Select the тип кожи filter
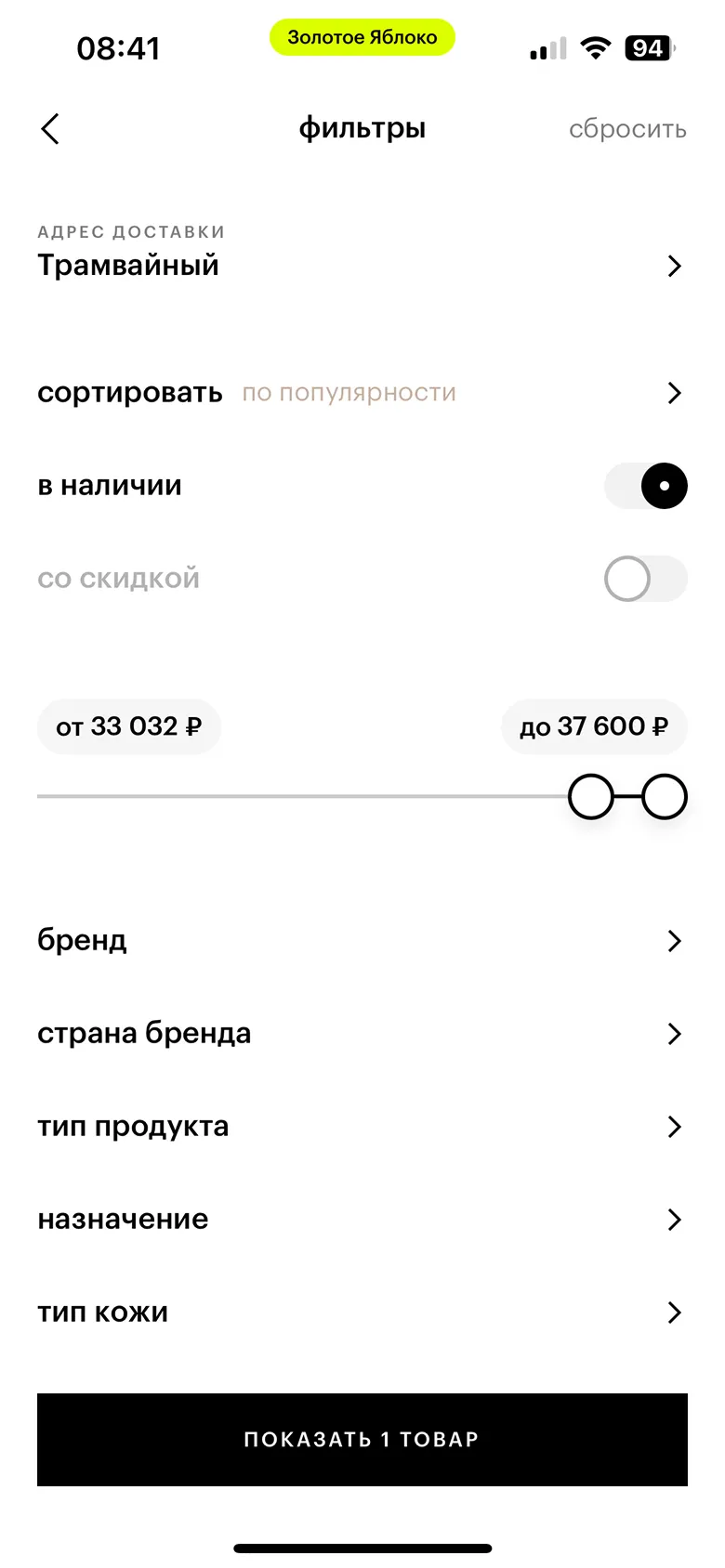 click(x=361, y=1313)
